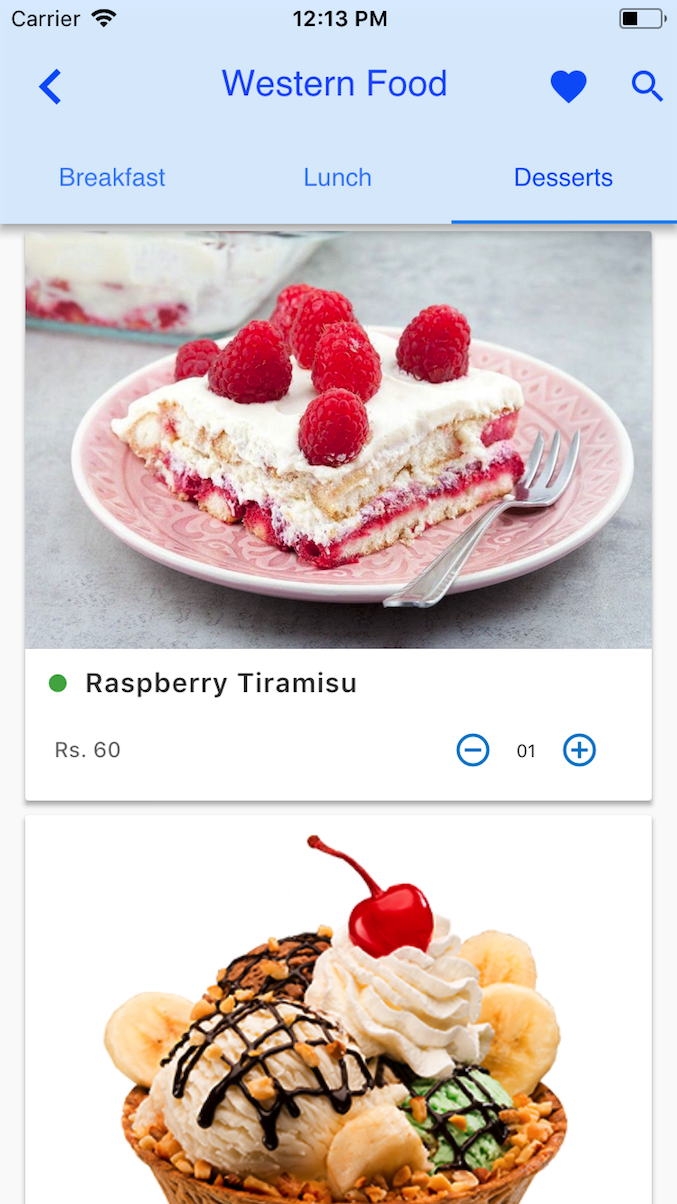Open the Raspberry Tiramisu card

(338, 440)
